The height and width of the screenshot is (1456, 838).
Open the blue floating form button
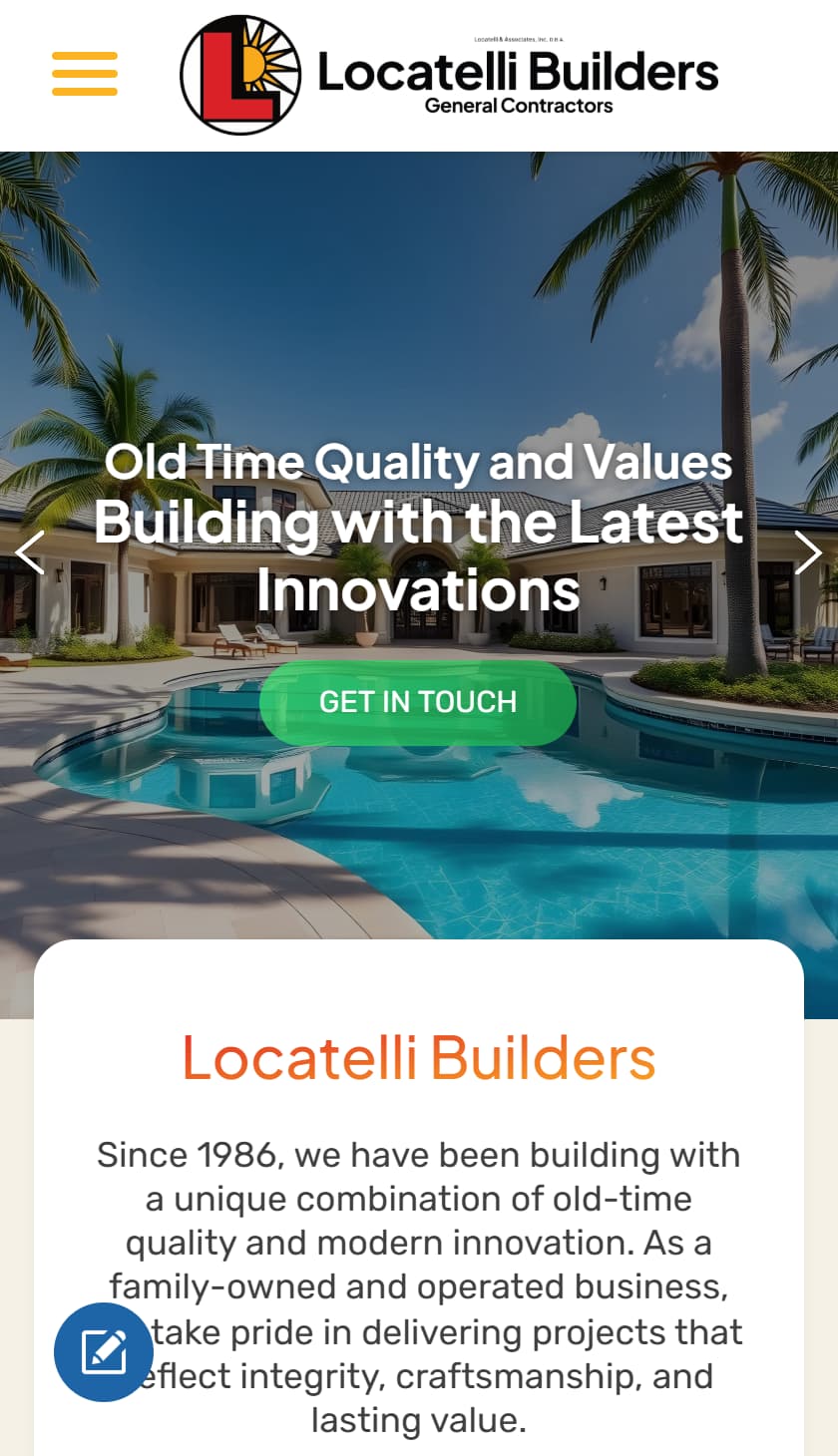tap(104, 1352)
